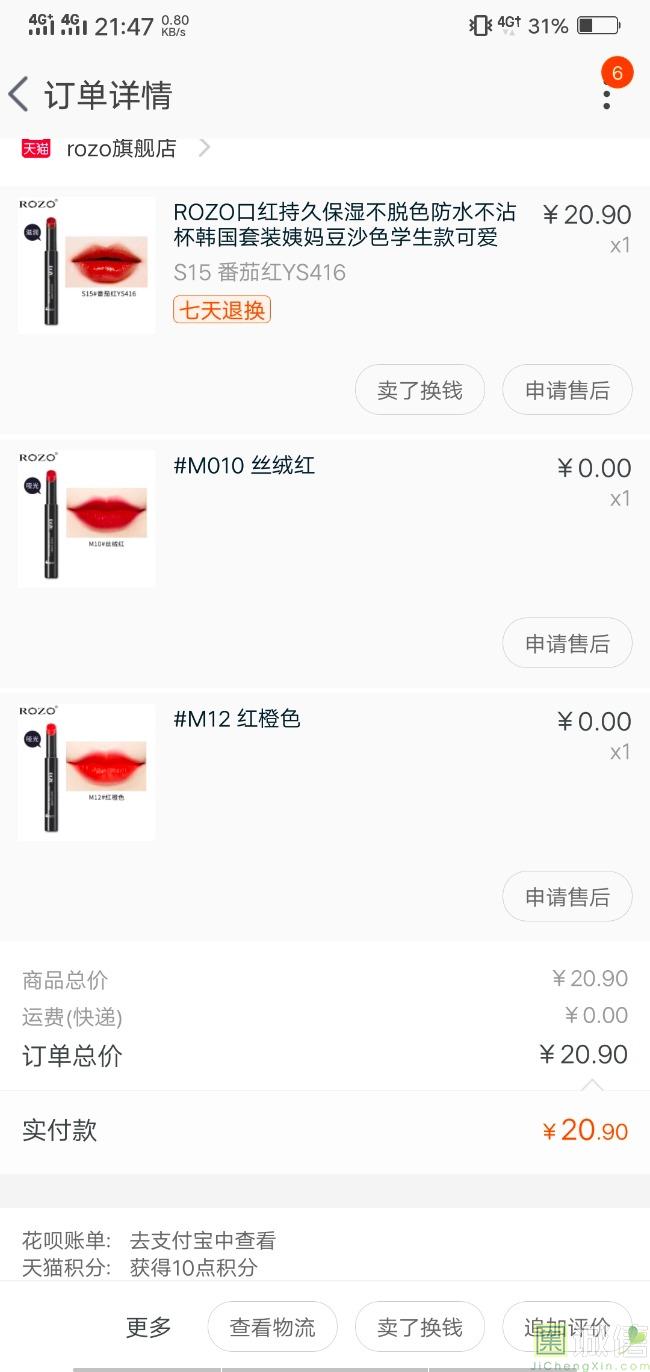The width and height of the screenshot is (650, 1372).
Task: Tap 去支付宝中查看 for the 花呗账单
Action: coord(203,1241)
